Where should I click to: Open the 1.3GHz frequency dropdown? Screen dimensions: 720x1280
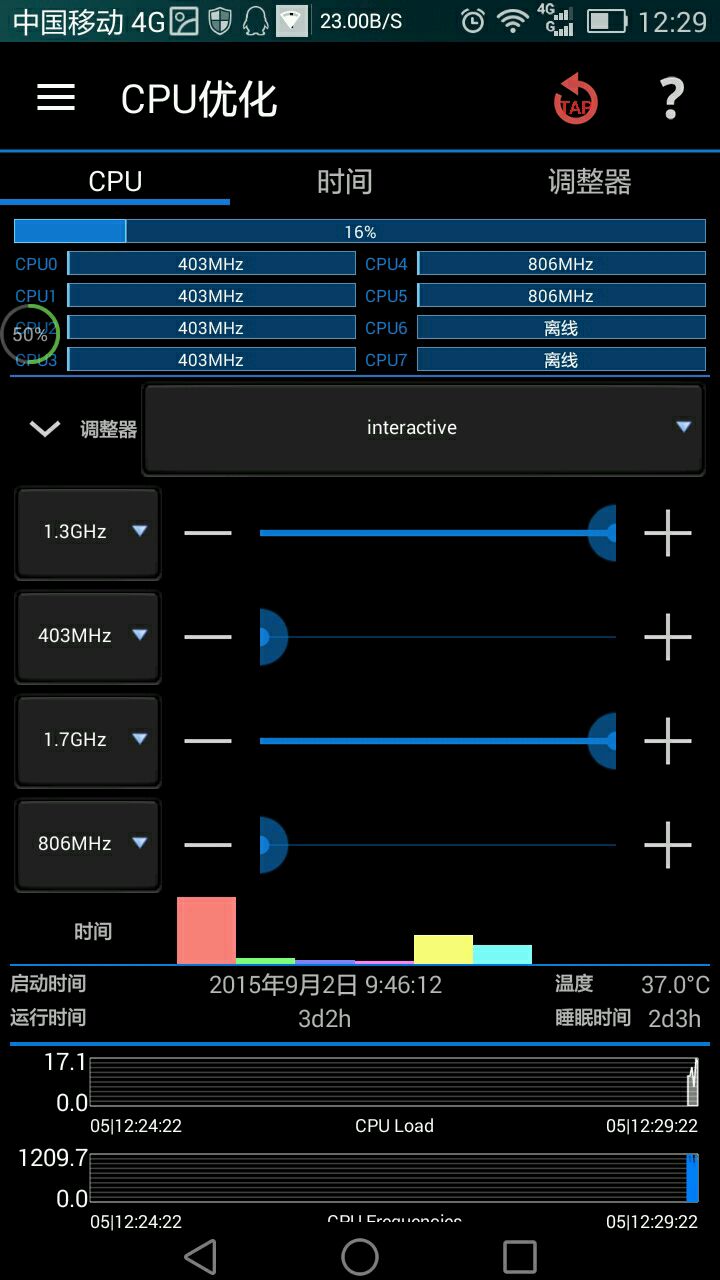click(x=88, y=532)
